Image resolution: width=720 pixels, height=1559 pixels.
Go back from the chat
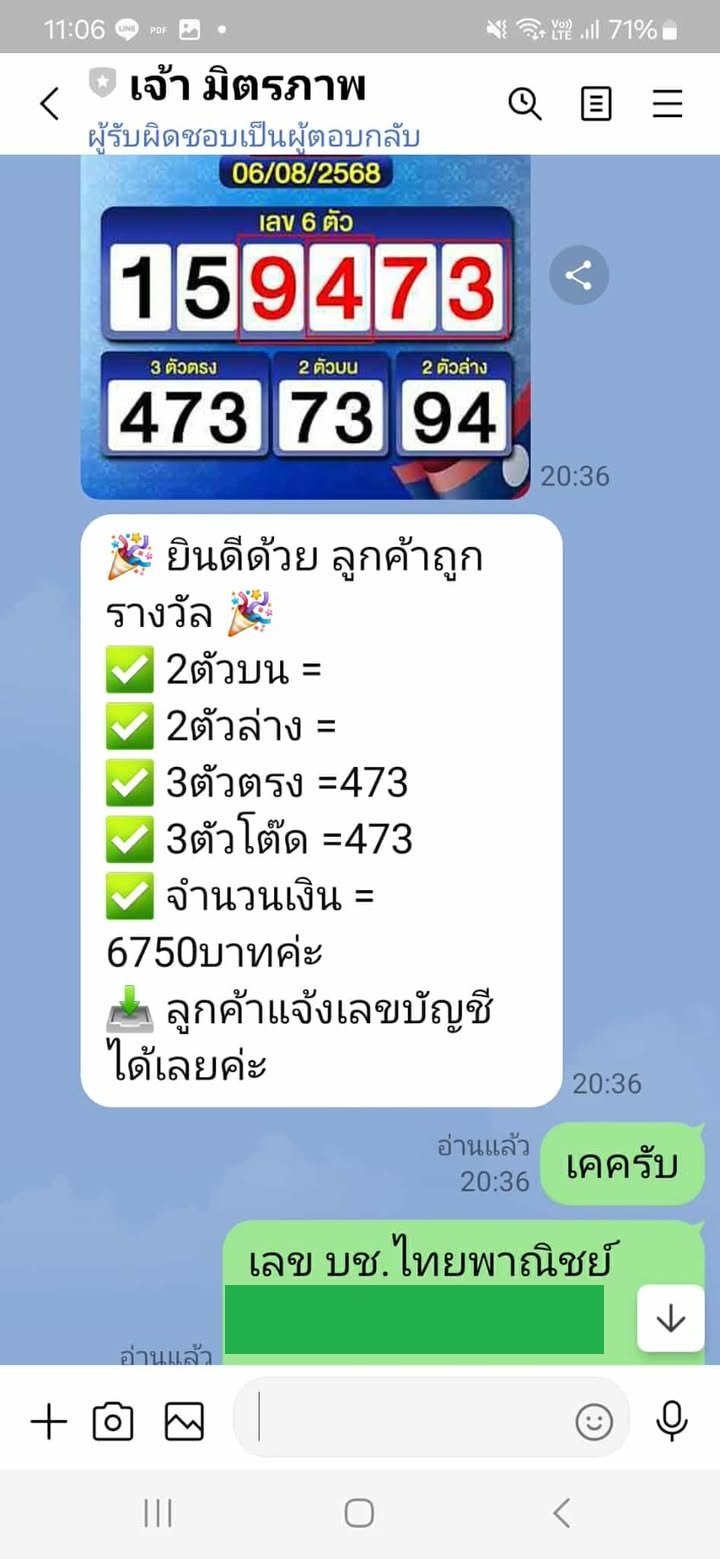tap(49, 104)
